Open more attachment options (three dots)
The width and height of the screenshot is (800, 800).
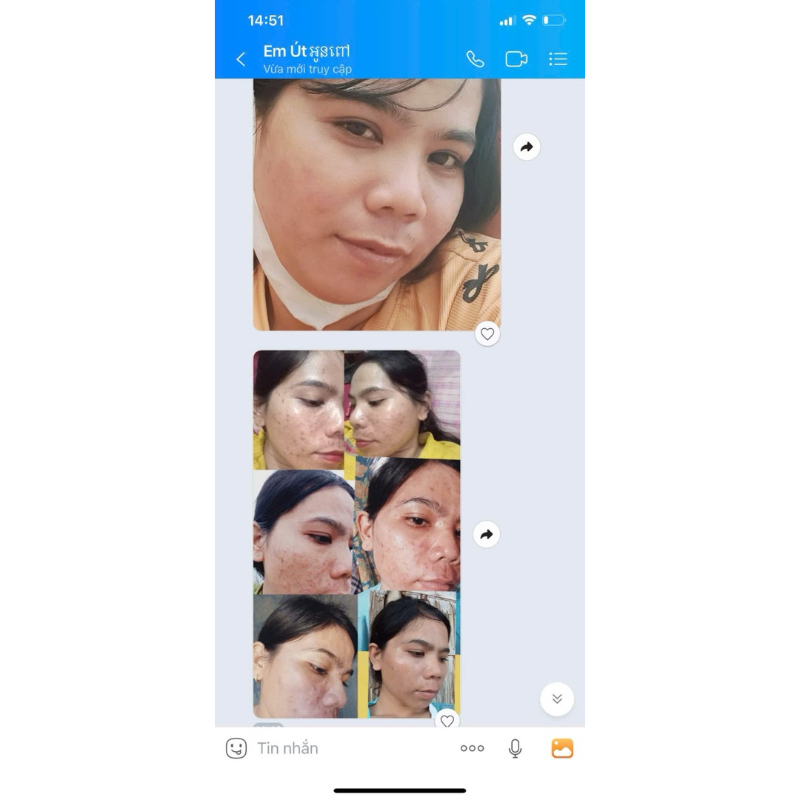472,748
